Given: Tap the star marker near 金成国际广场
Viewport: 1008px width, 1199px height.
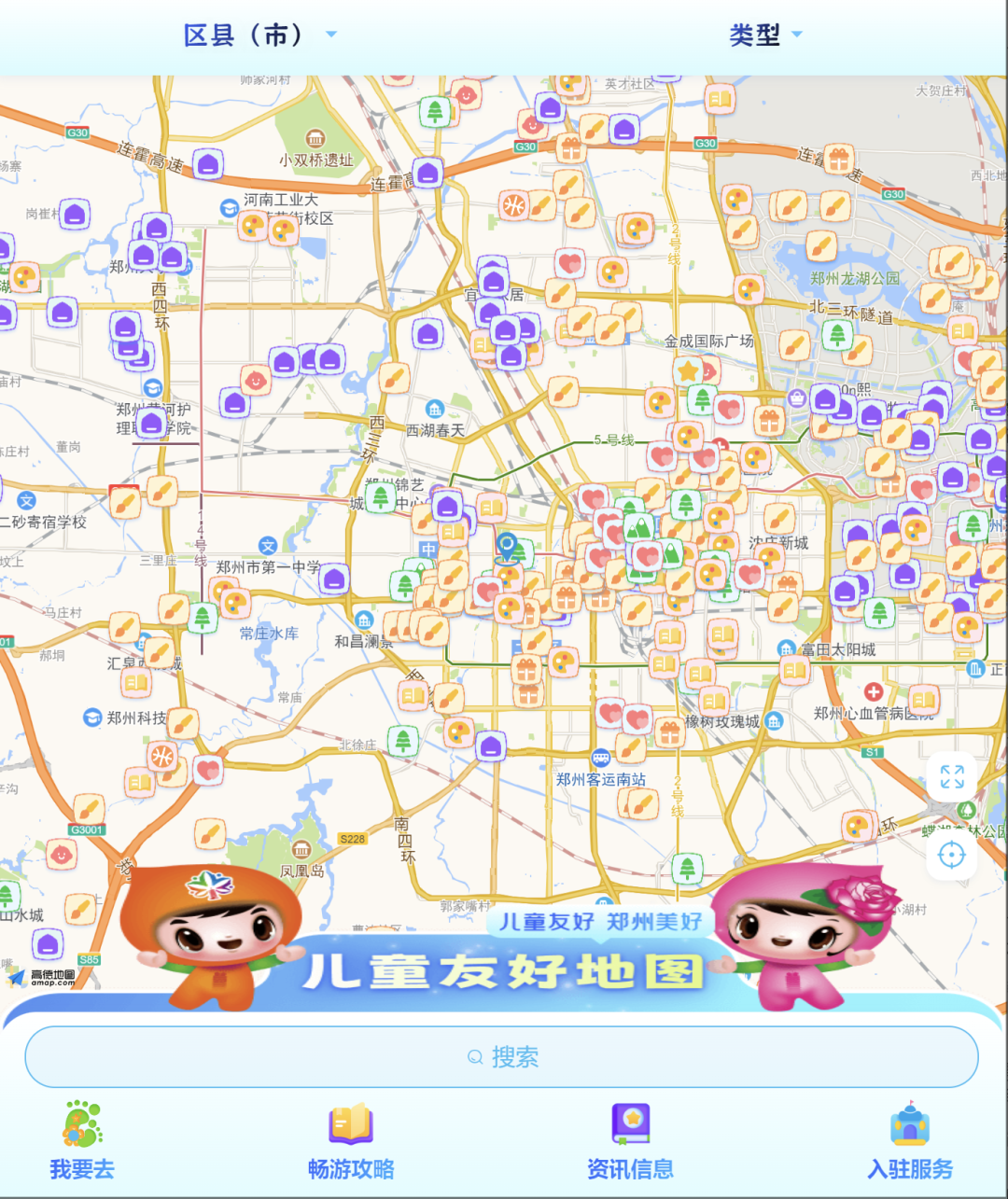Looking at the screenshot, I should click(689, 370).
